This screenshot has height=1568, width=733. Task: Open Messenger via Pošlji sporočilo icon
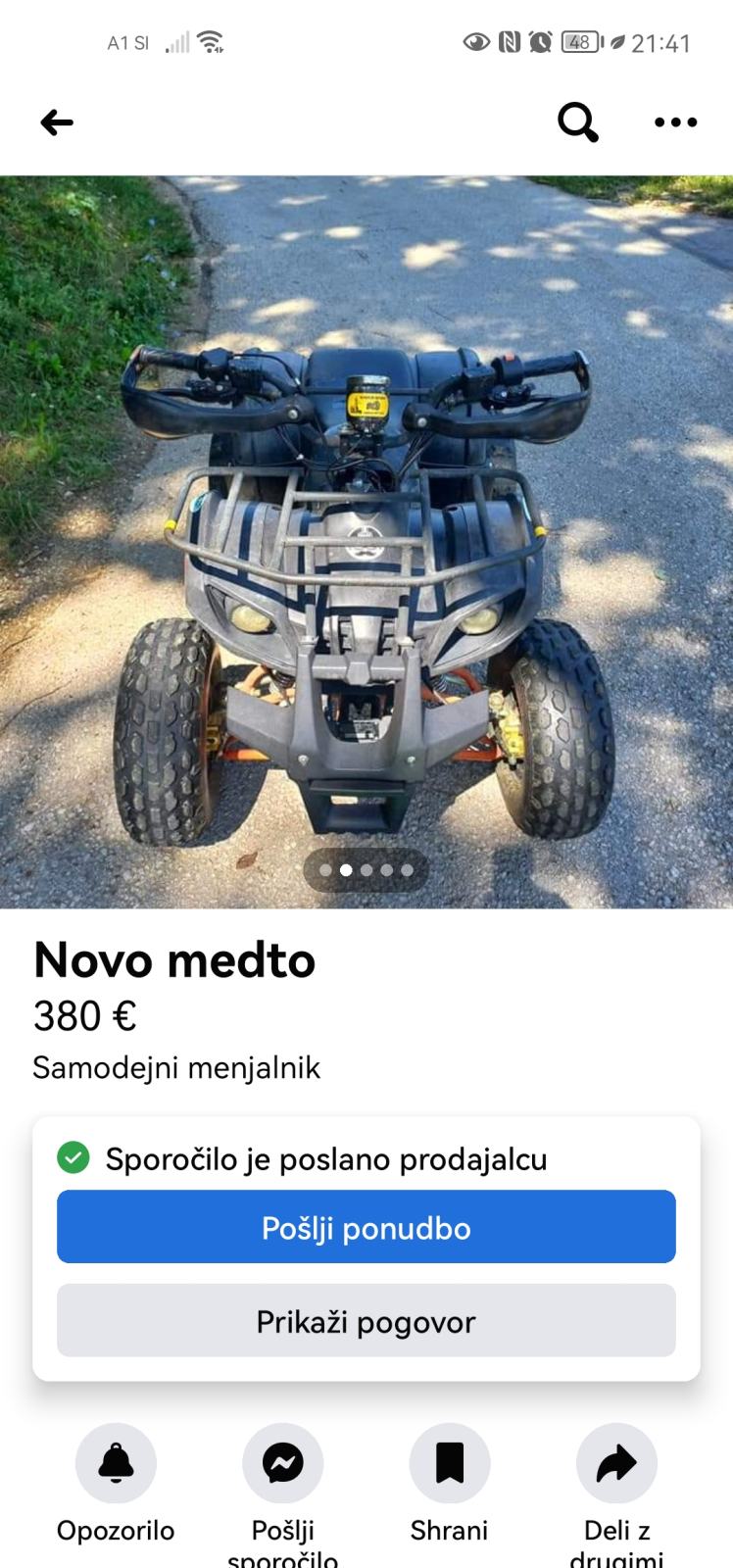[x=282, y=1461]
